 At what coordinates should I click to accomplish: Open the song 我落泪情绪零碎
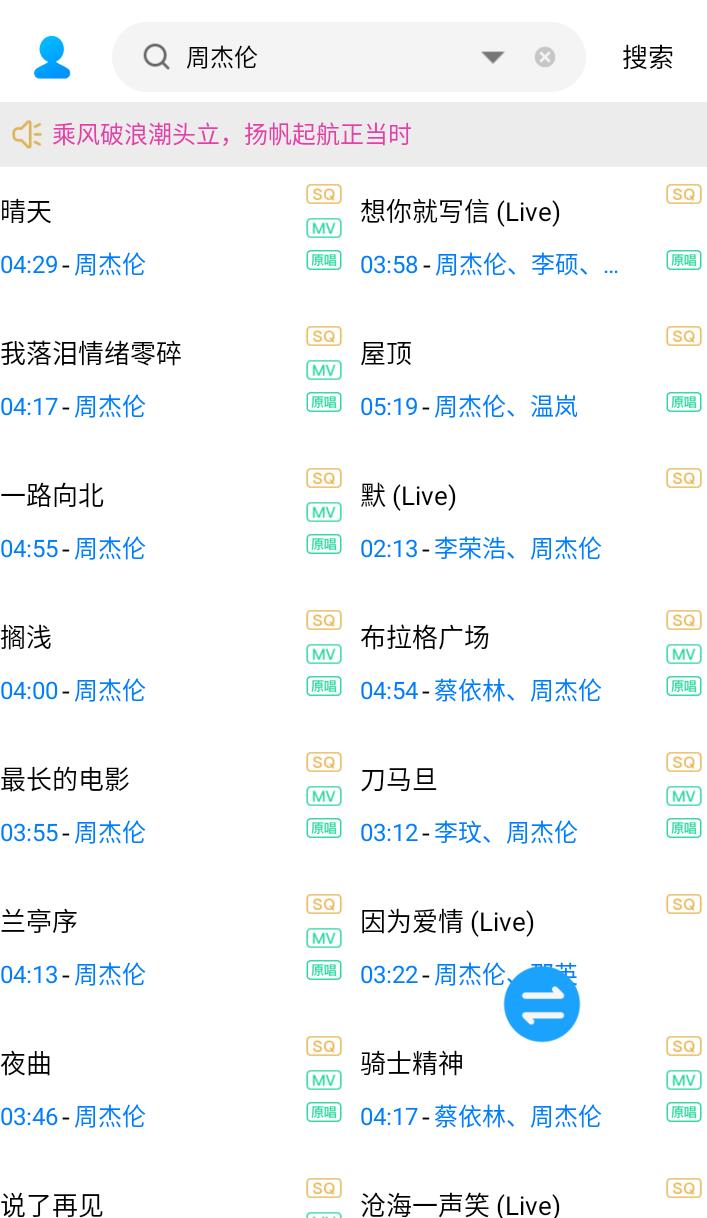(91, 354)
